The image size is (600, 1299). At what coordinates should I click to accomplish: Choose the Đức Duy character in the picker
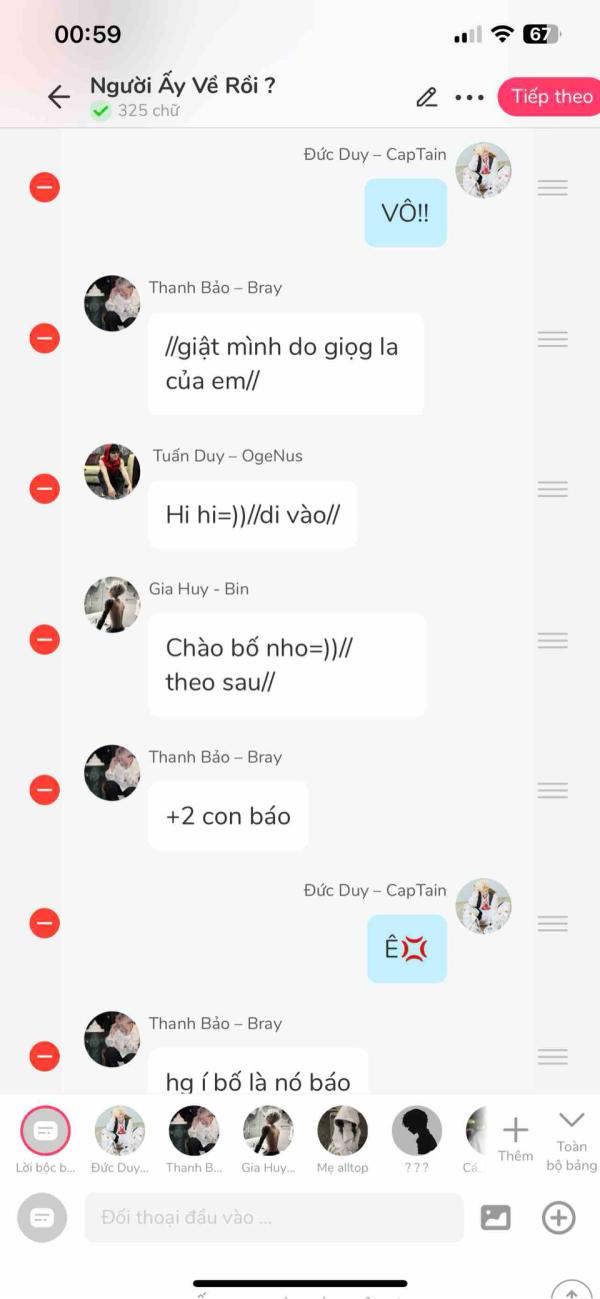pos(119,1131)
